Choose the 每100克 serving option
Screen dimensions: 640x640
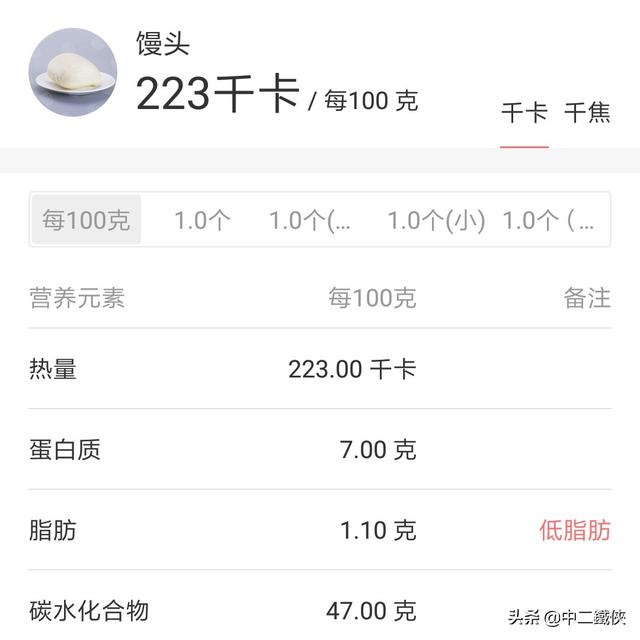pos(85,220)
